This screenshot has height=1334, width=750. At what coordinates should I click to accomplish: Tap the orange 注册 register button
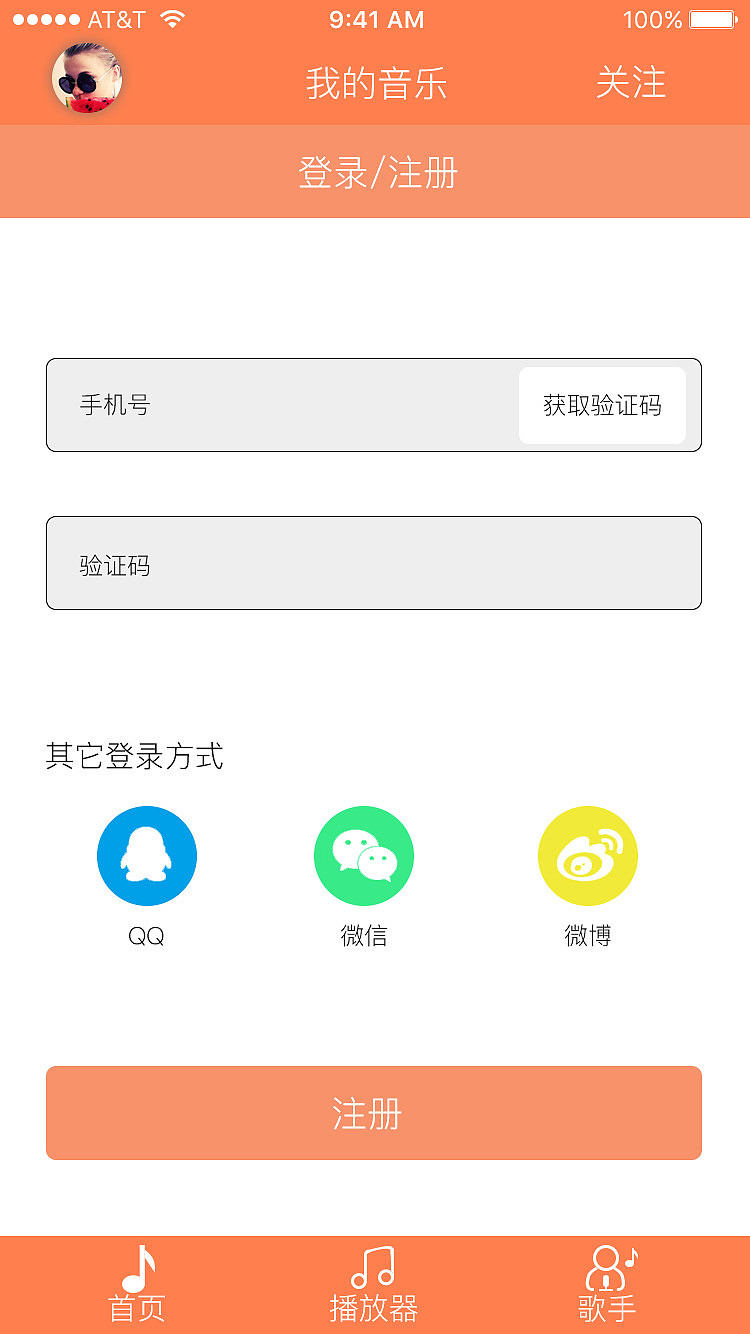click(x=373, y=1112)
